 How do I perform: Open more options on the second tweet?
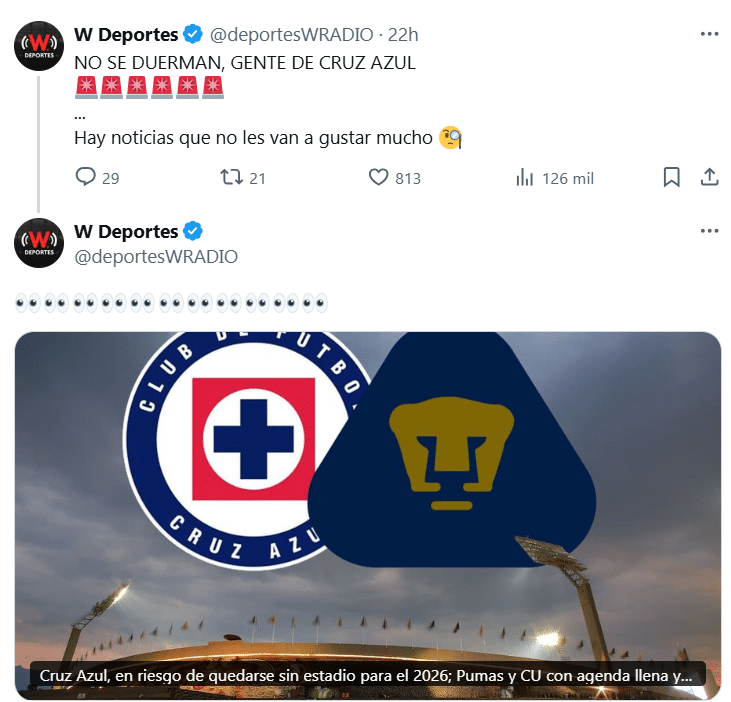(709, 231)
